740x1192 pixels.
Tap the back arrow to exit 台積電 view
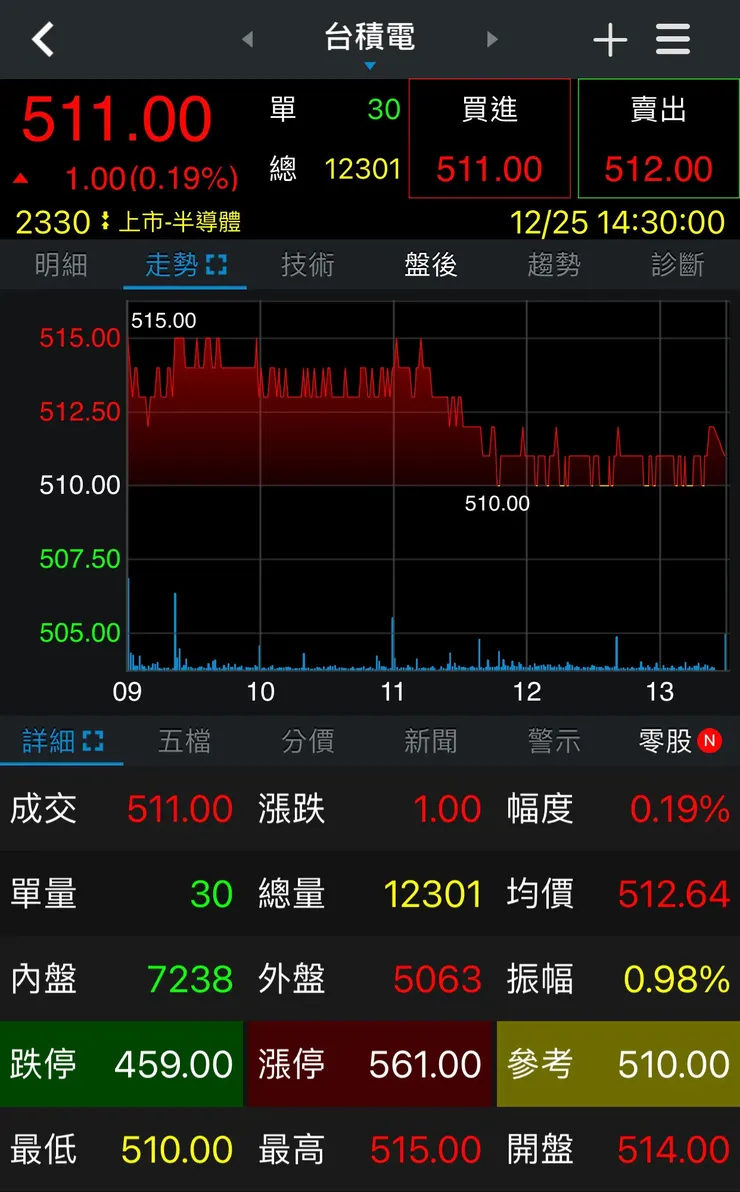43,40
